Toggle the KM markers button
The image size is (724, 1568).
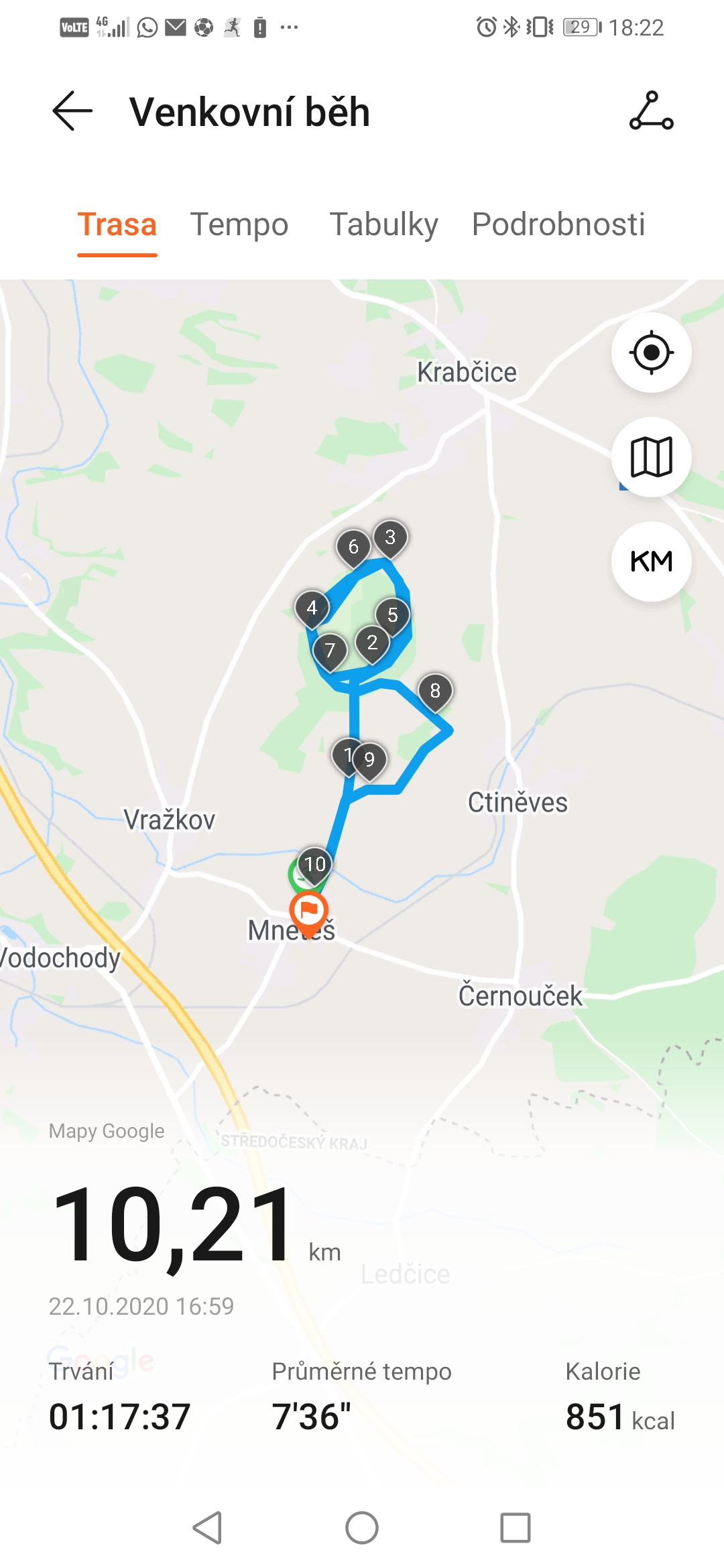coord(652,562)
